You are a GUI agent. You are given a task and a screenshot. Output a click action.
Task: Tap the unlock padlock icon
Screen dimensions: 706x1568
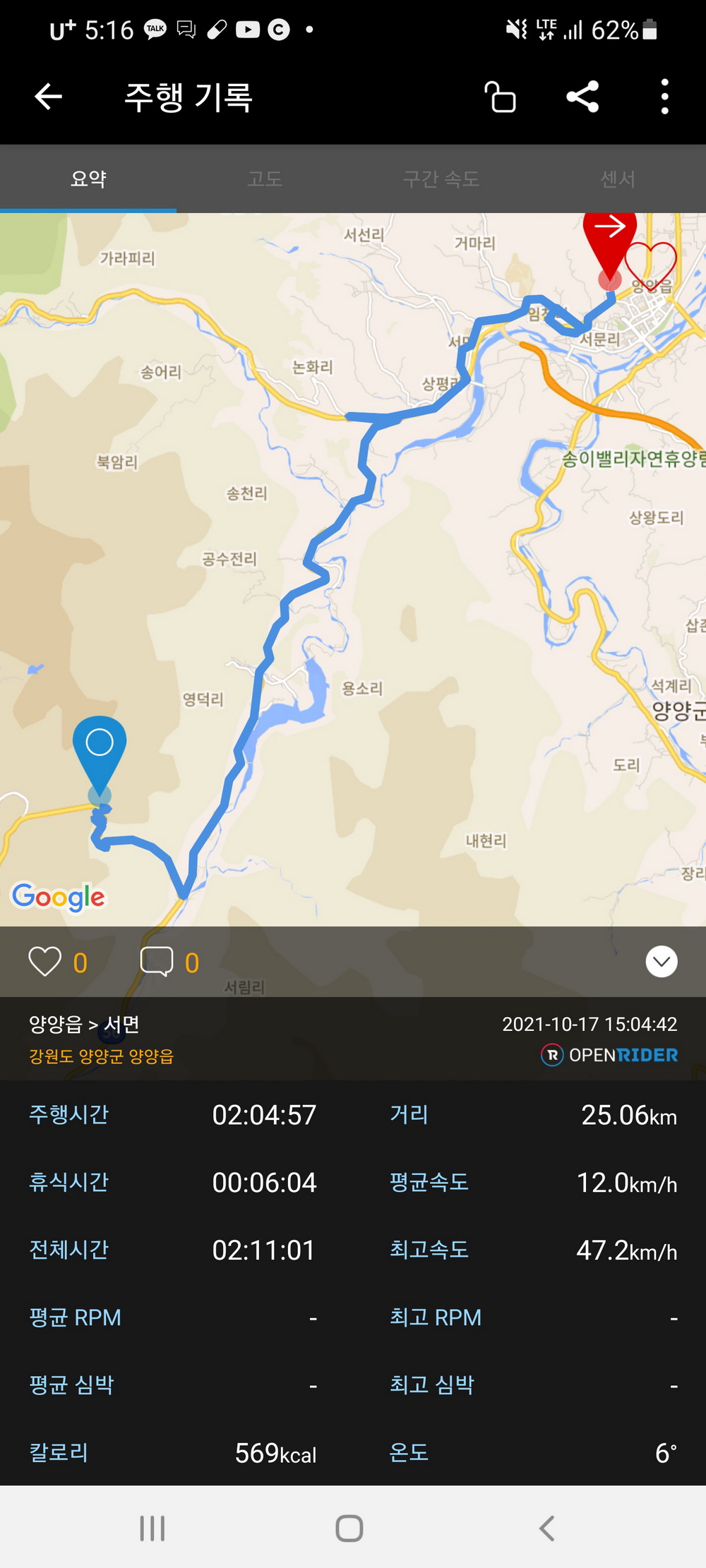[501, 97]
